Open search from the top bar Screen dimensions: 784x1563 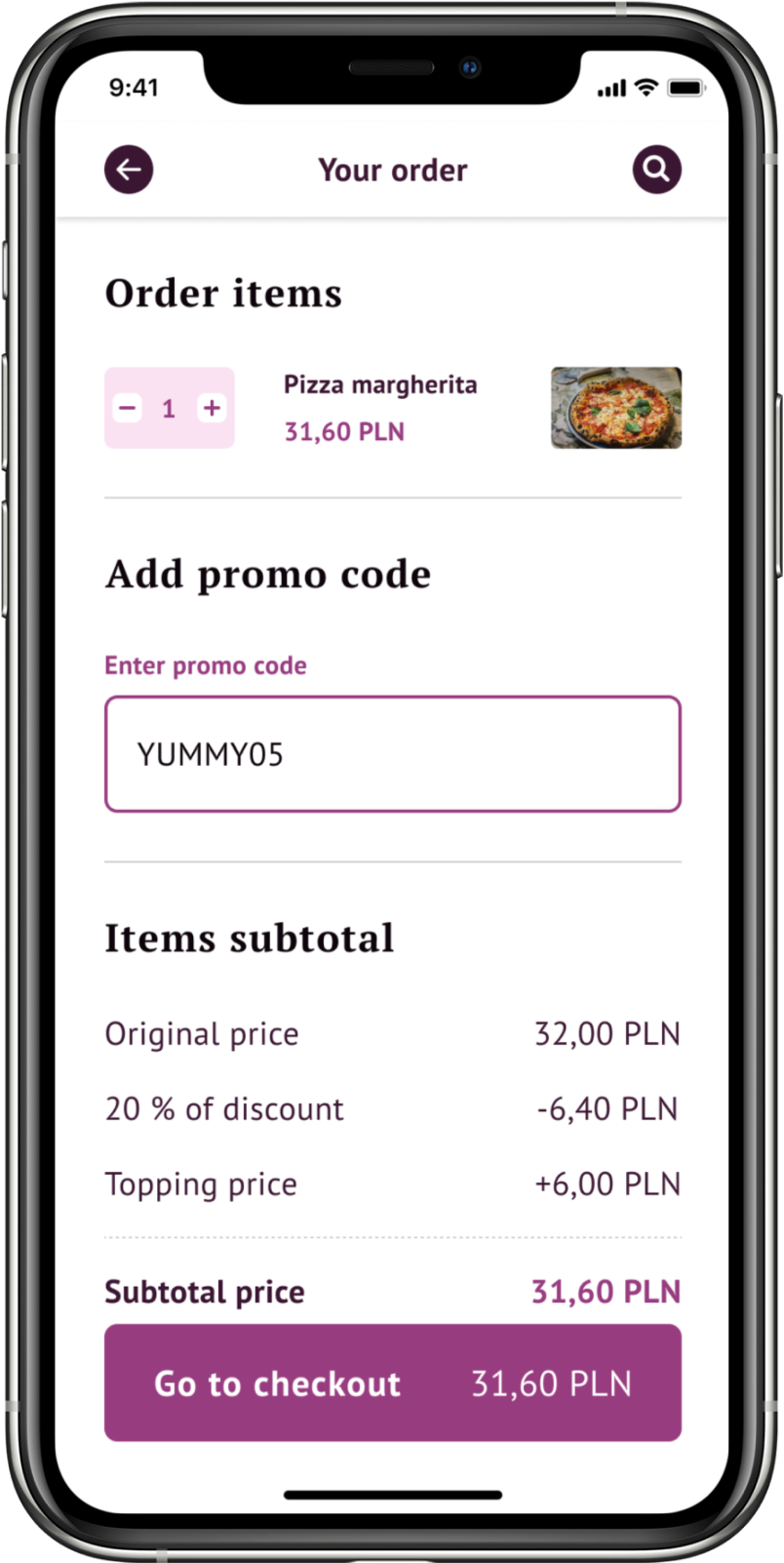(656, 170)
